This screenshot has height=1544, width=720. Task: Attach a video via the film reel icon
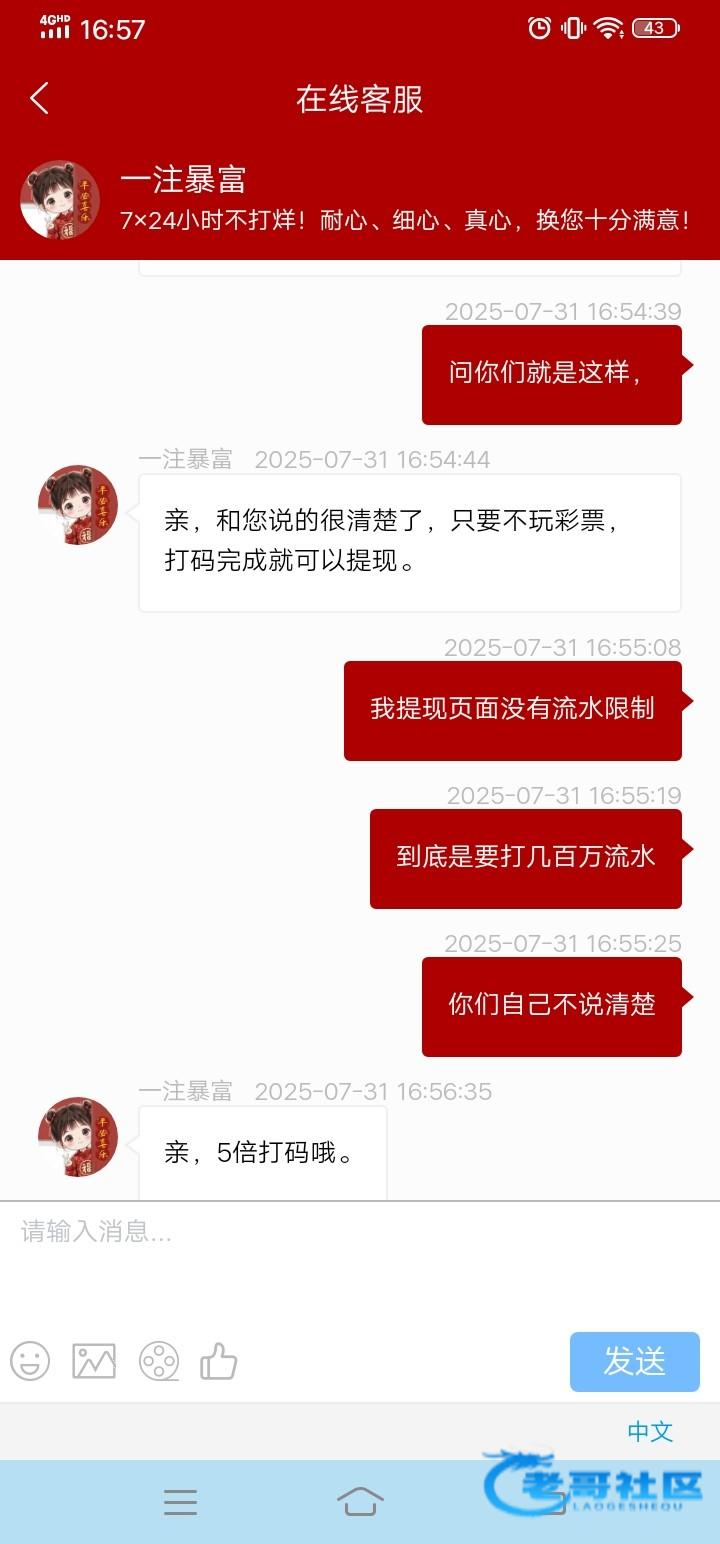click(158, 1361)
